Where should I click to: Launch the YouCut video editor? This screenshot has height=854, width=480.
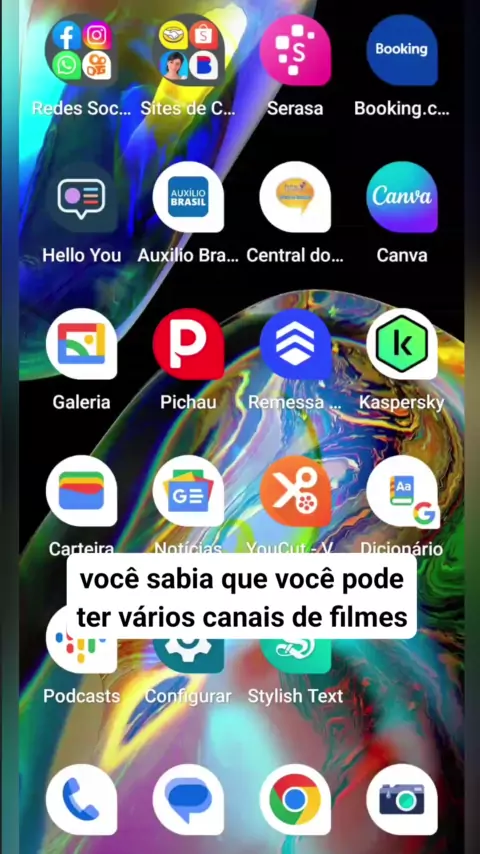[x=295, y=491]
